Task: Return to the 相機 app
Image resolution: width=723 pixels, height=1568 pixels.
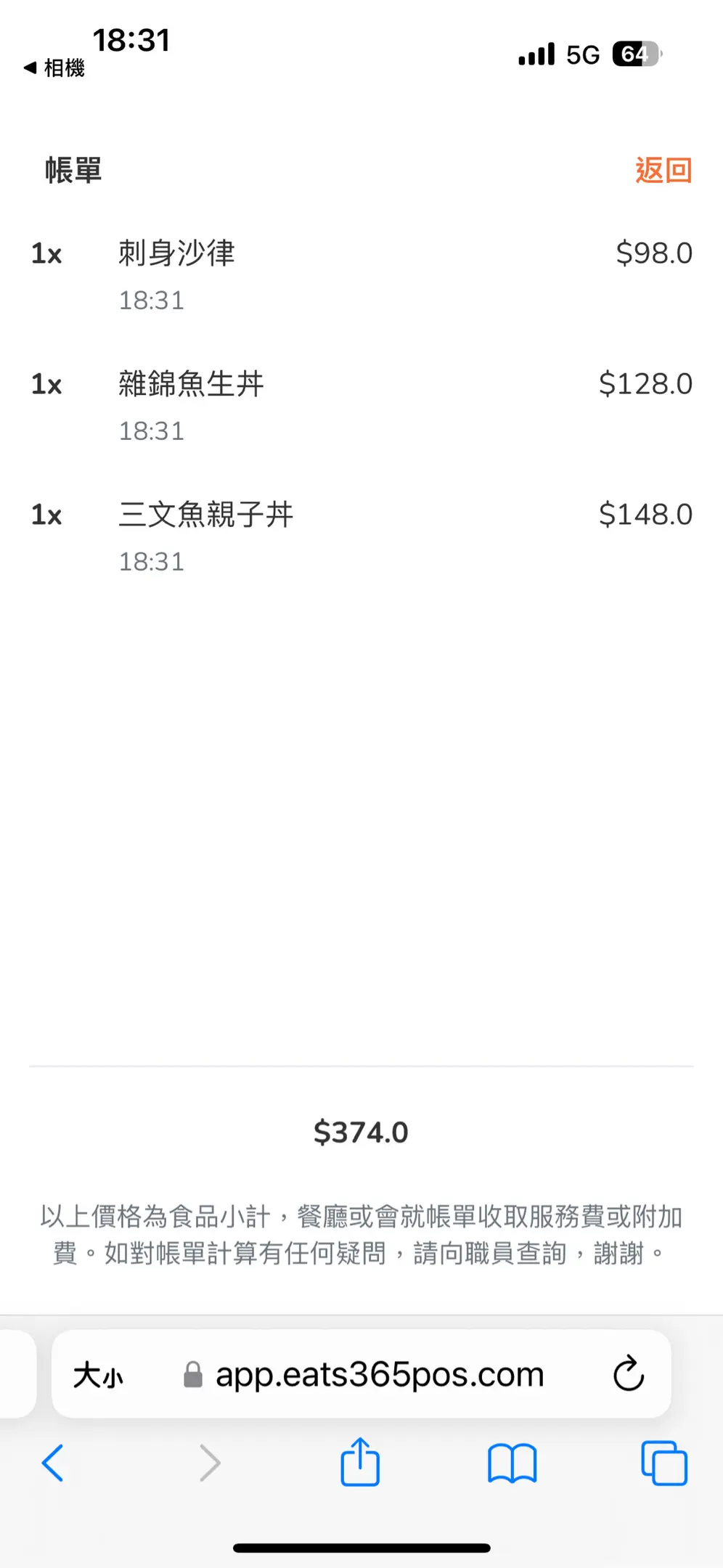Action: [55, 68]
